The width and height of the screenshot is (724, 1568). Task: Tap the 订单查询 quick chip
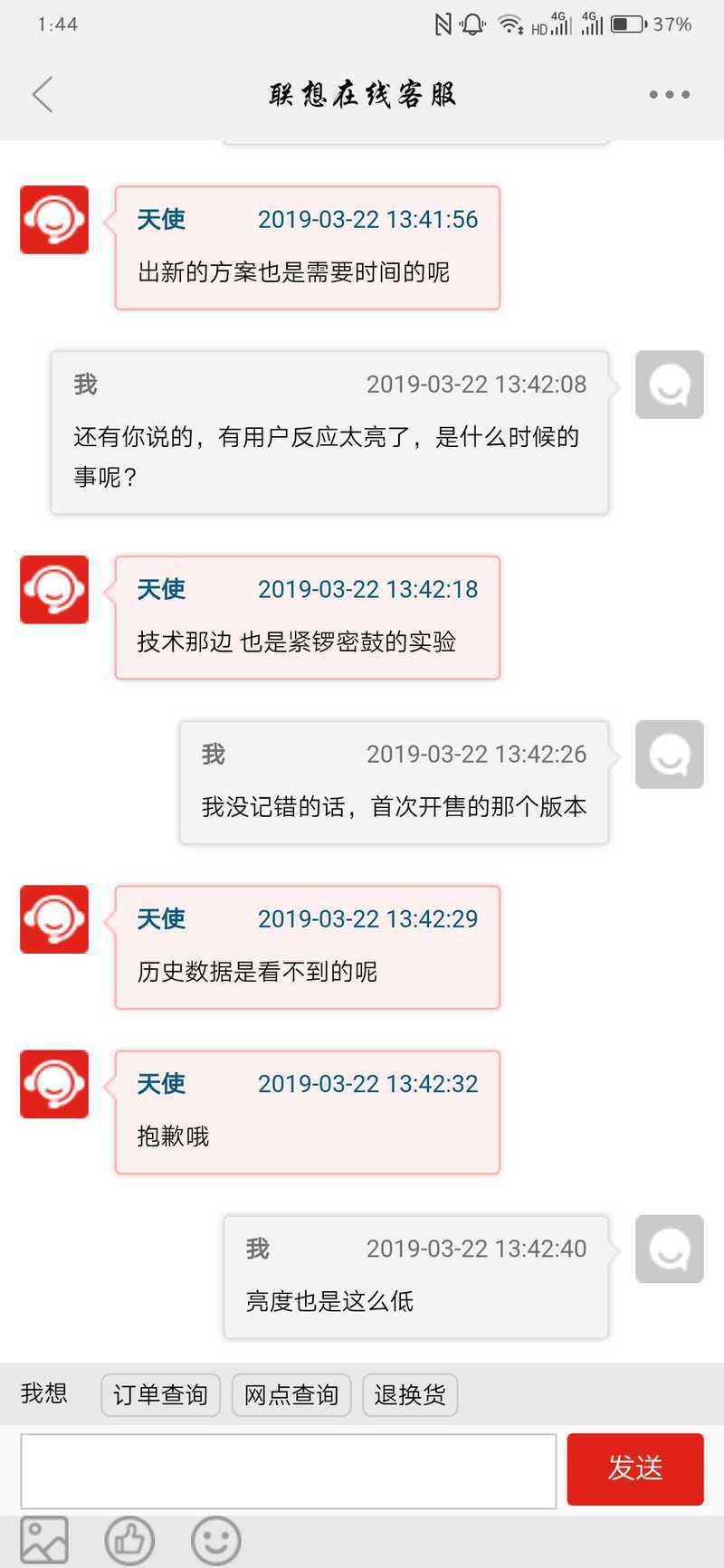[160, 1394]
